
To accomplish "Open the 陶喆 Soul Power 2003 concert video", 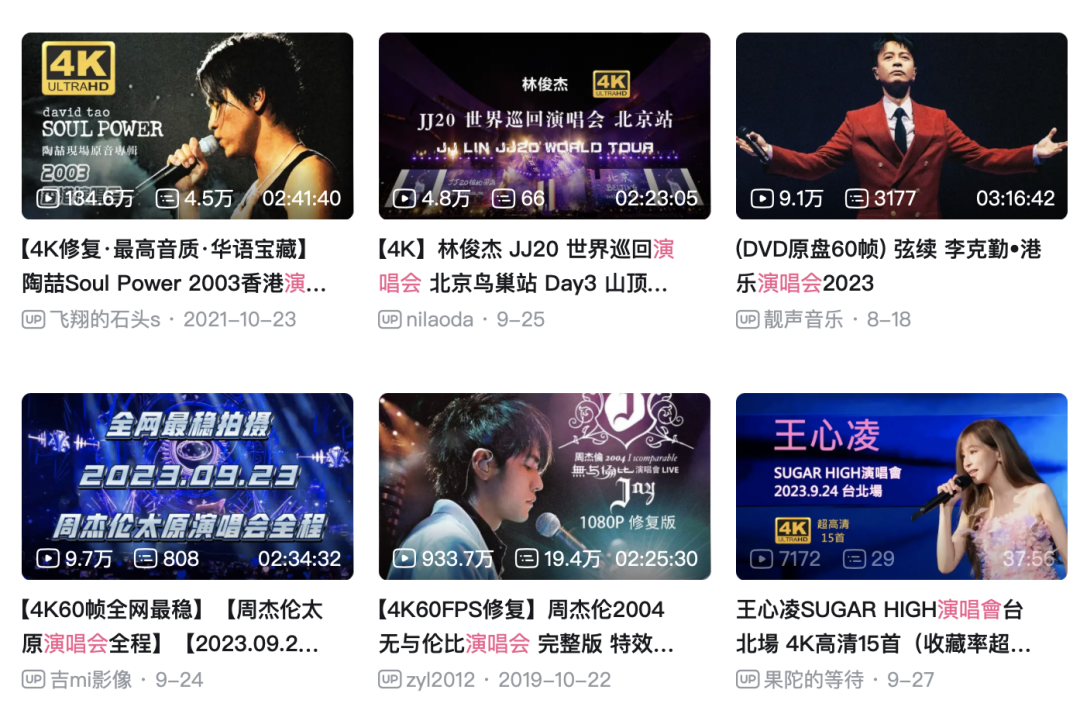I will 187,126.
